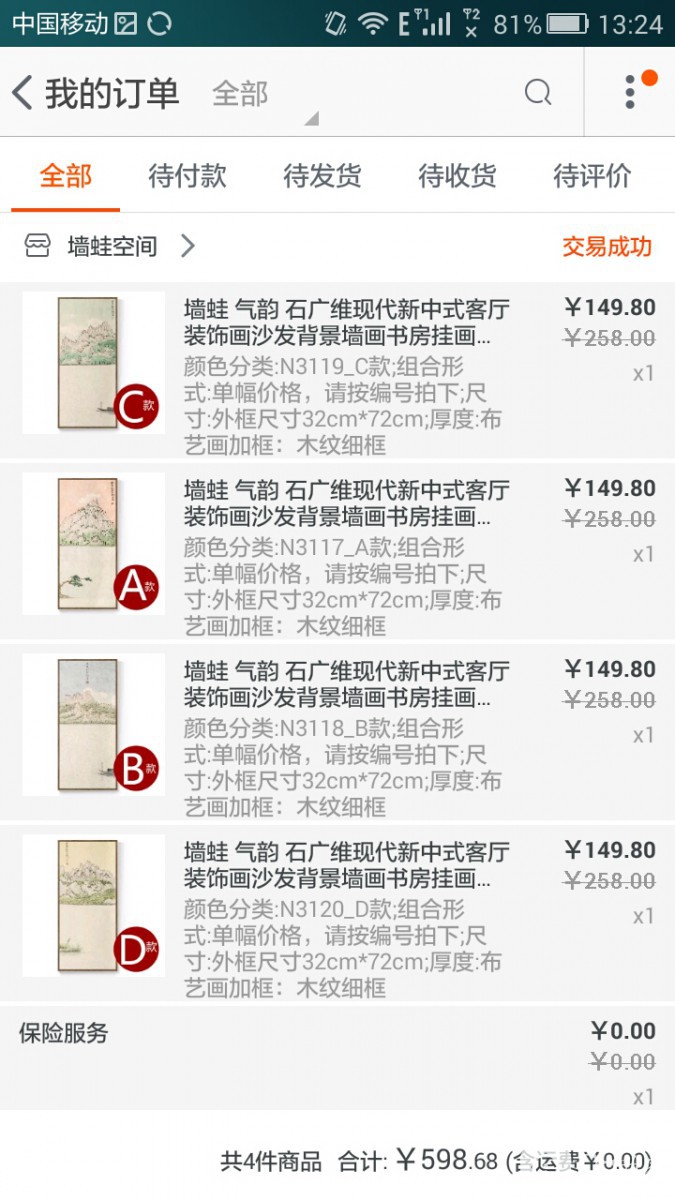Switch to the 全部 tab

click(66, 177)
